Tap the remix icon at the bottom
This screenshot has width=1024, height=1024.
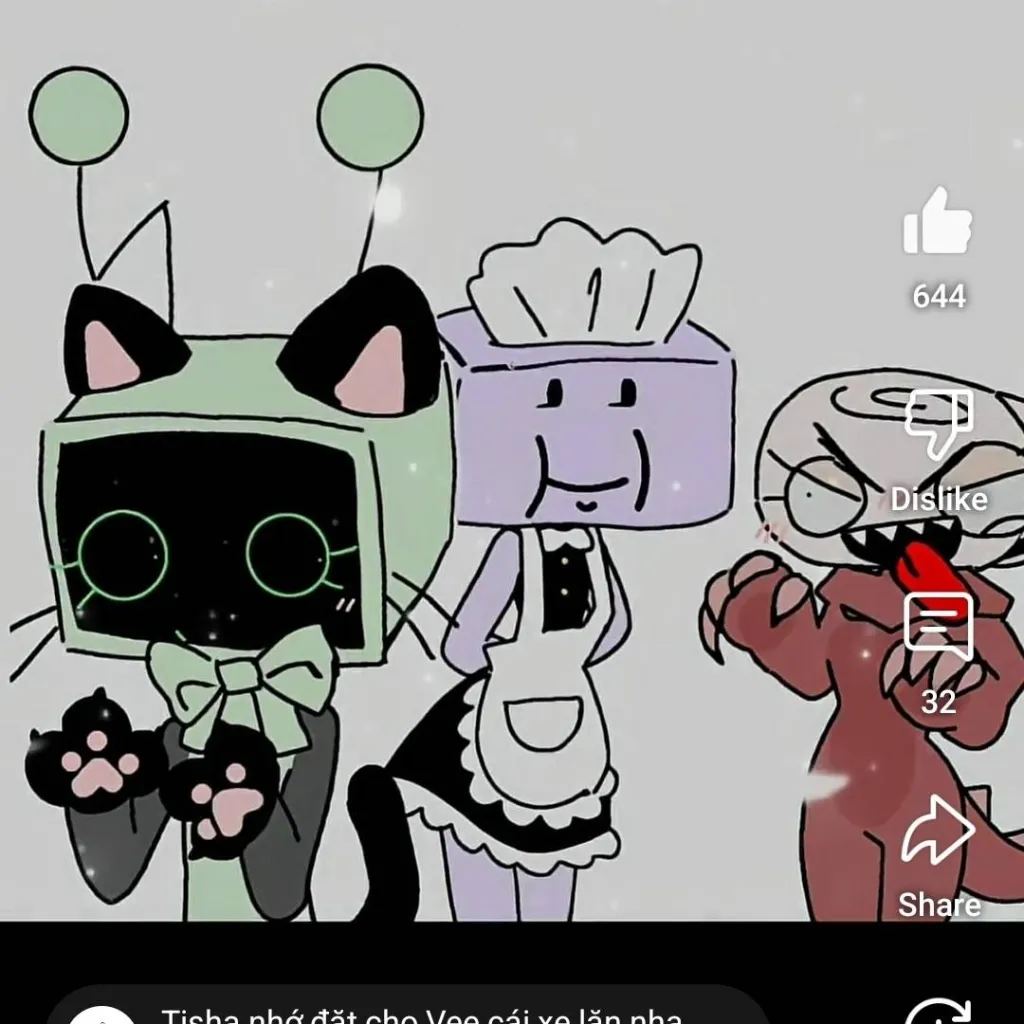click(937, 1012)
